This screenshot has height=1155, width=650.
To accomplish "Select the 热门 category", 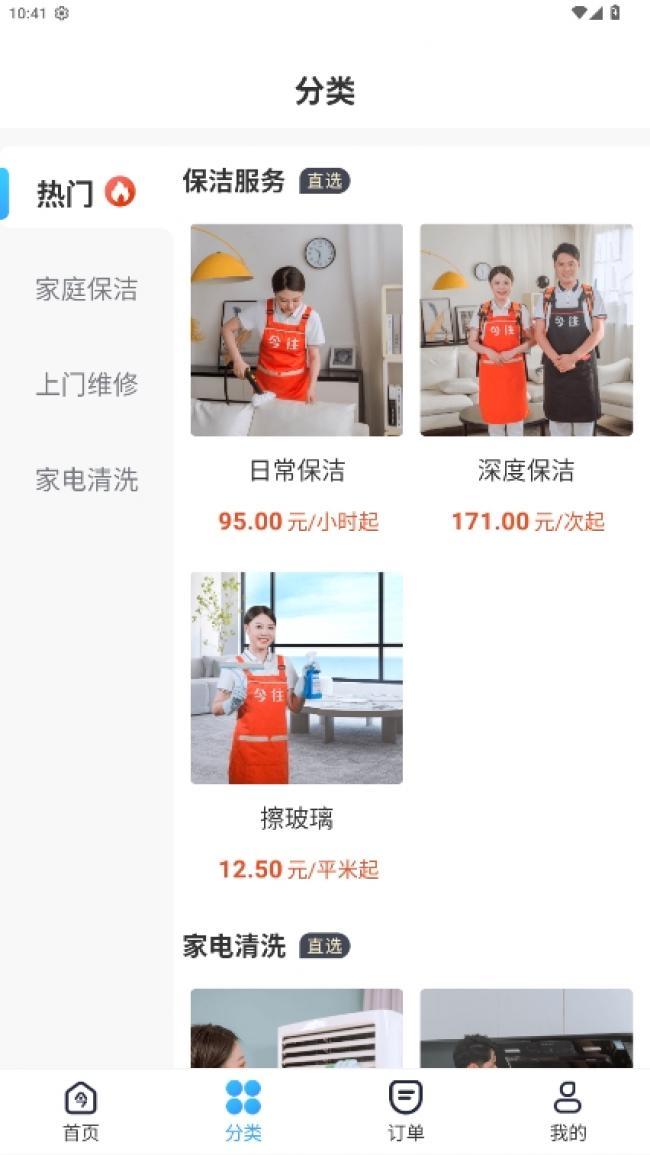I will (x=85, y=192).
